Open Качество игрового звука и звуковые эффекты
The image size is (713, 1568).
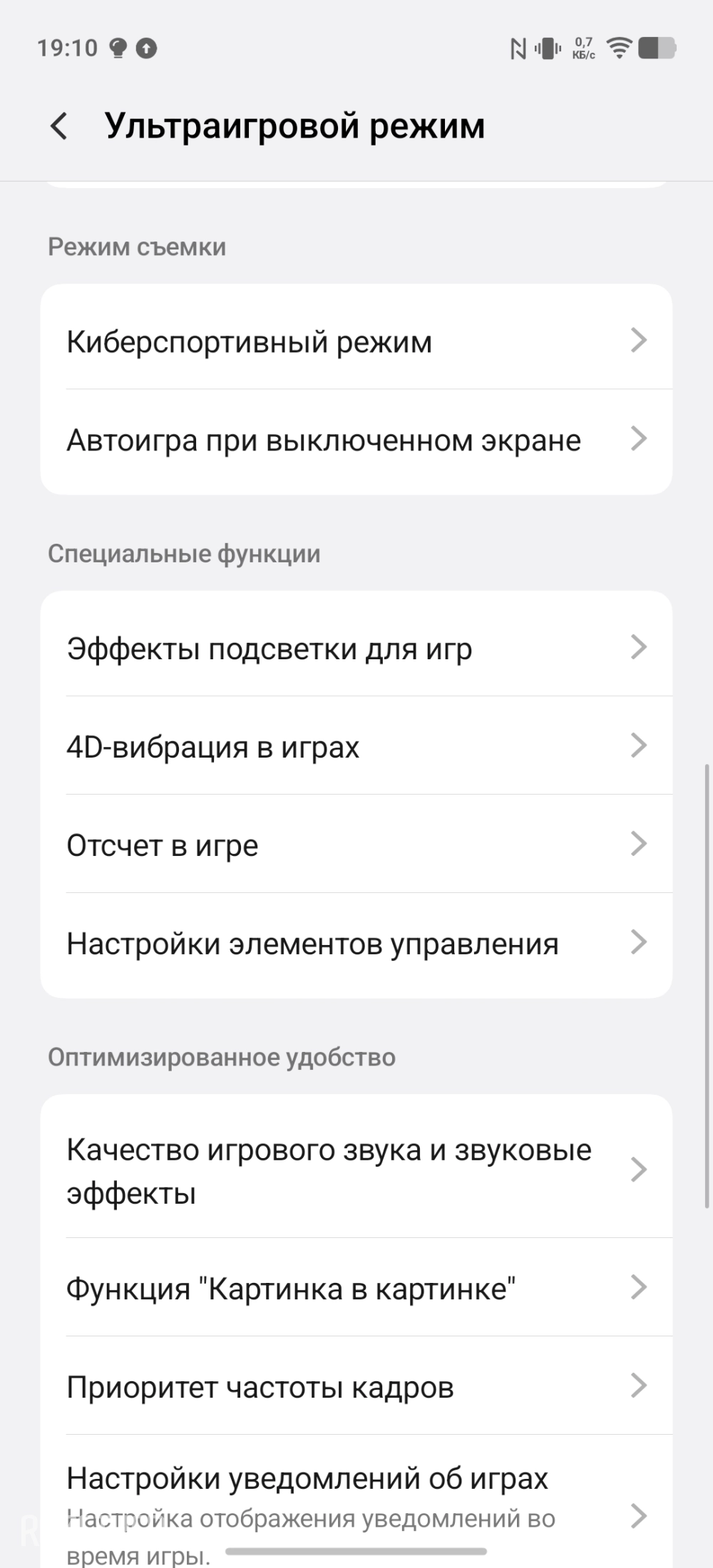tap(356, 1170)
